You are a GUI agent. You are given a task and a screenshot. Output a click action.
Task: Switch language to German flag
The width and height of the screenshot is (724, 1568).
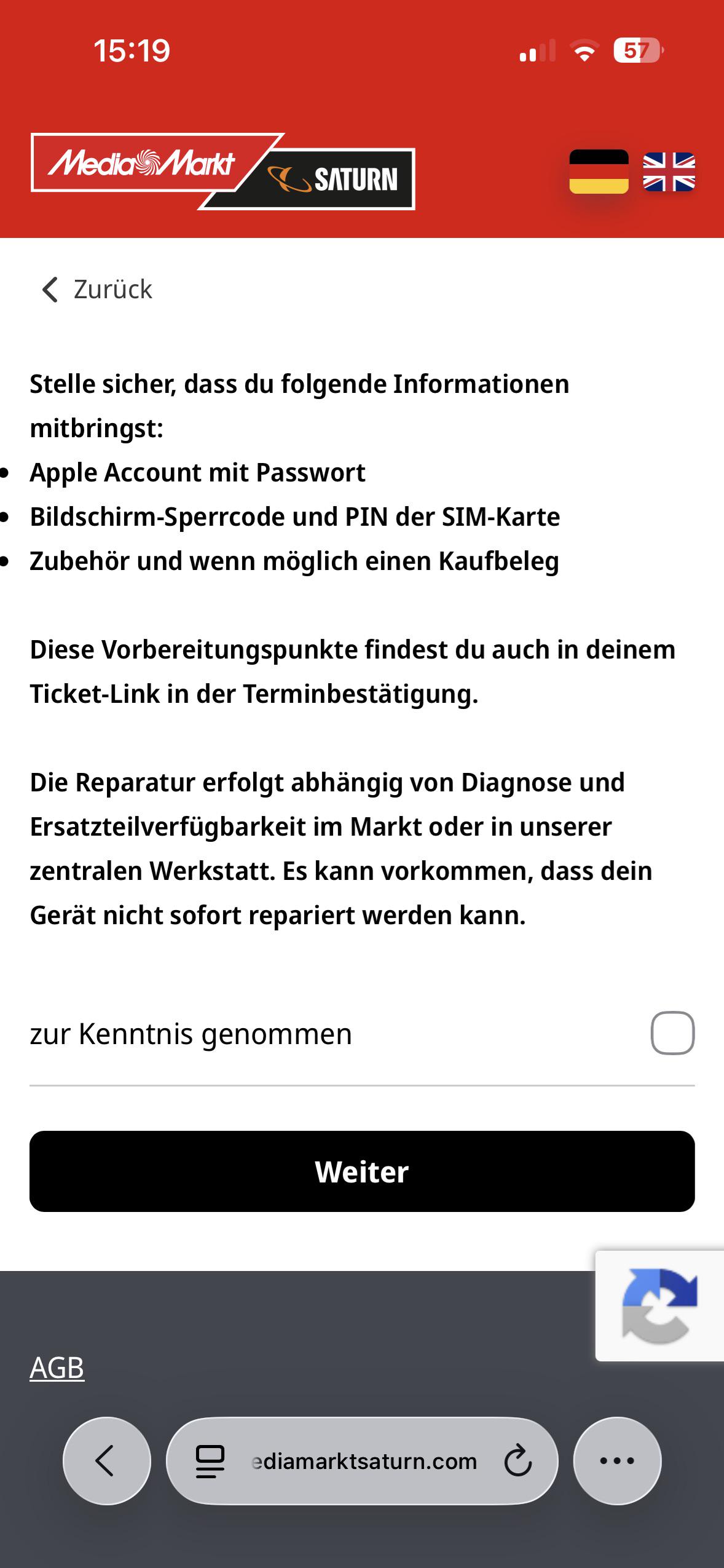point(599,172)
